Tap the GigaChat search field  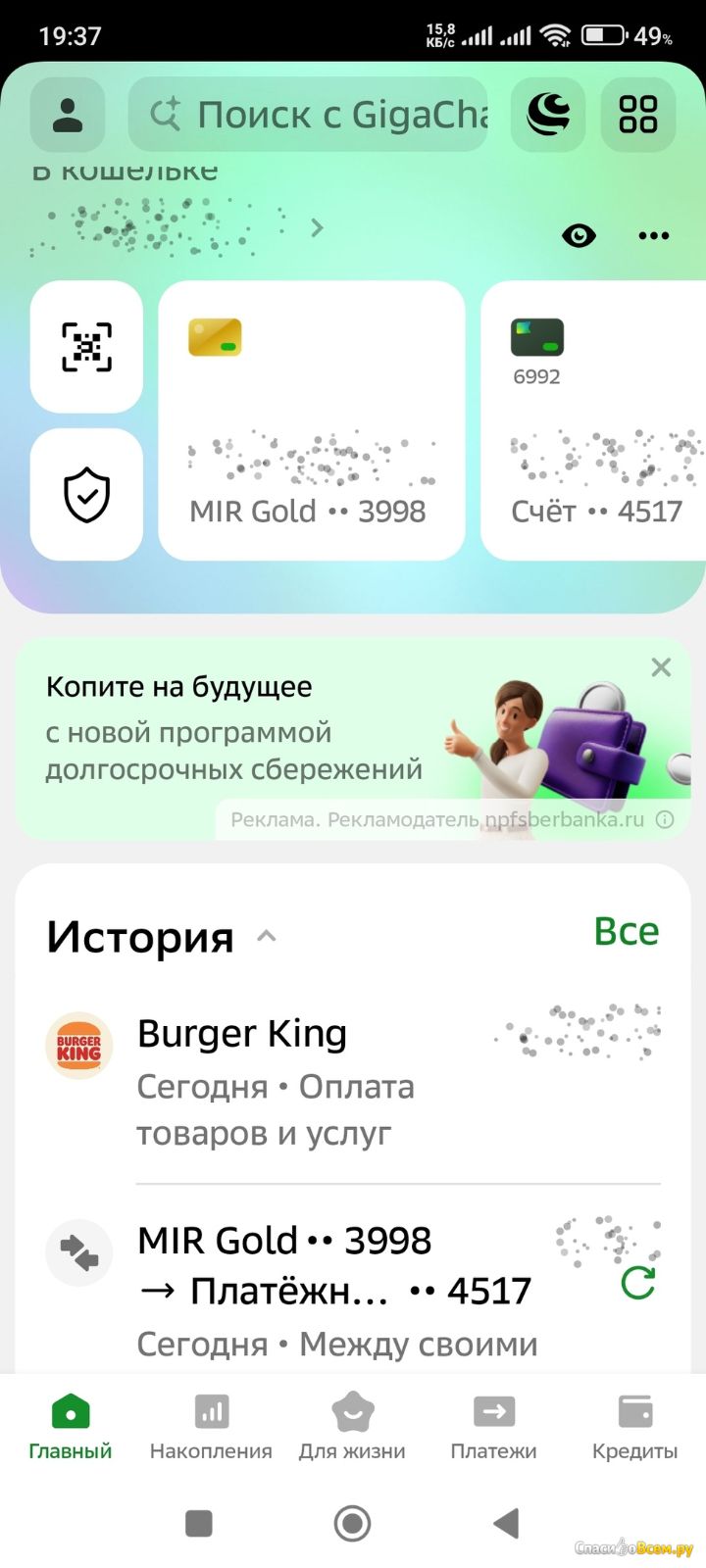308,115
